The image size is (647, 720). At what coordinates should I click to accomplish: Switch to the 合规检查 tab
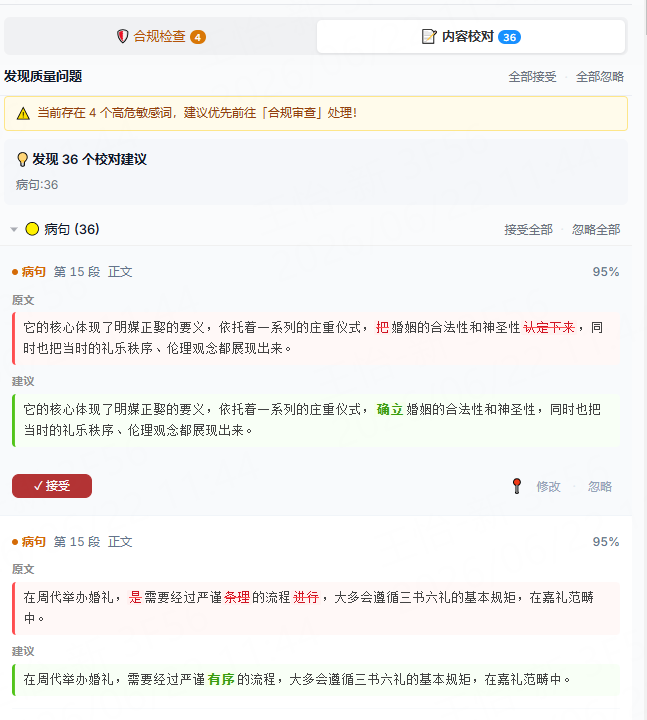(x=160, y=36)
